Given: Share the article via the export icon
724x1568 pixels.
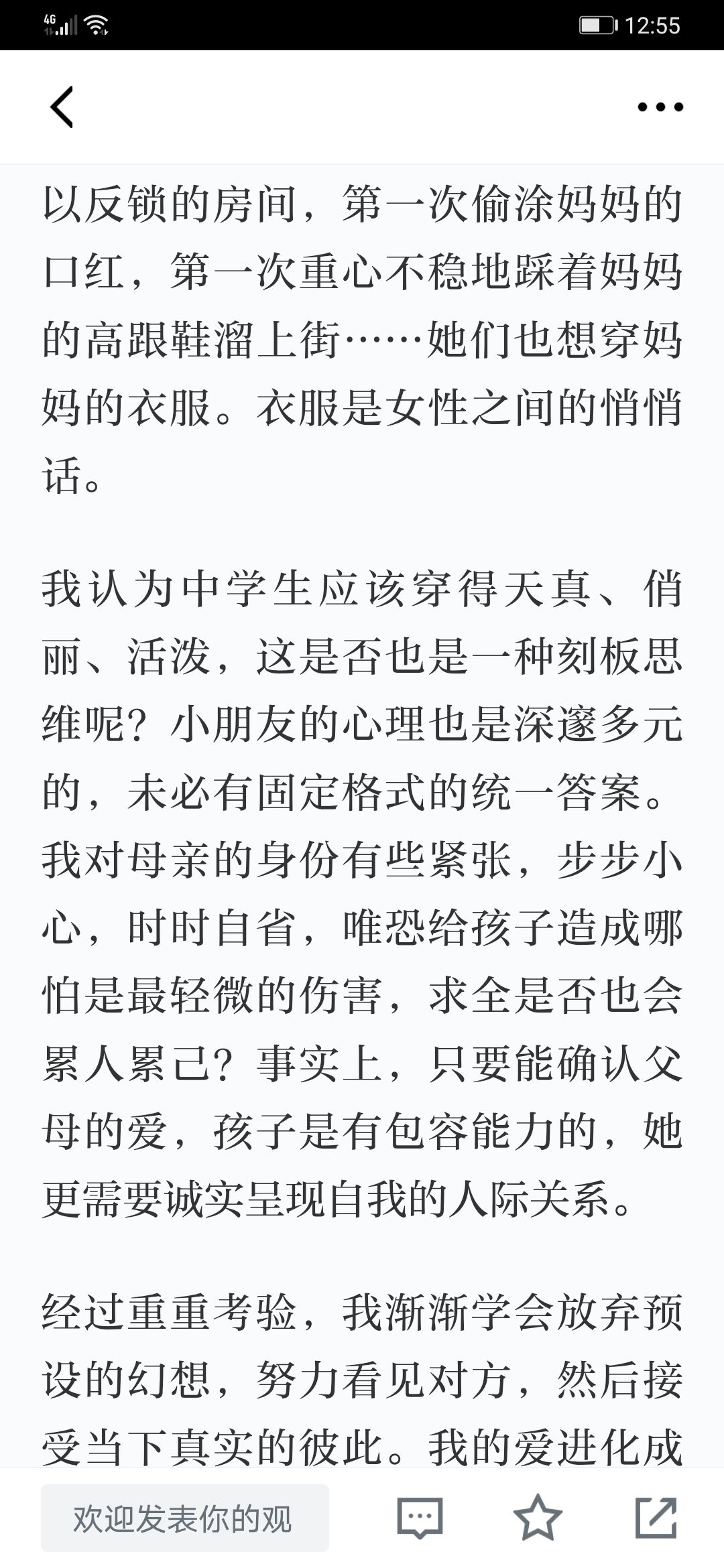Looking at the screenshot, I should point(656,1517).
